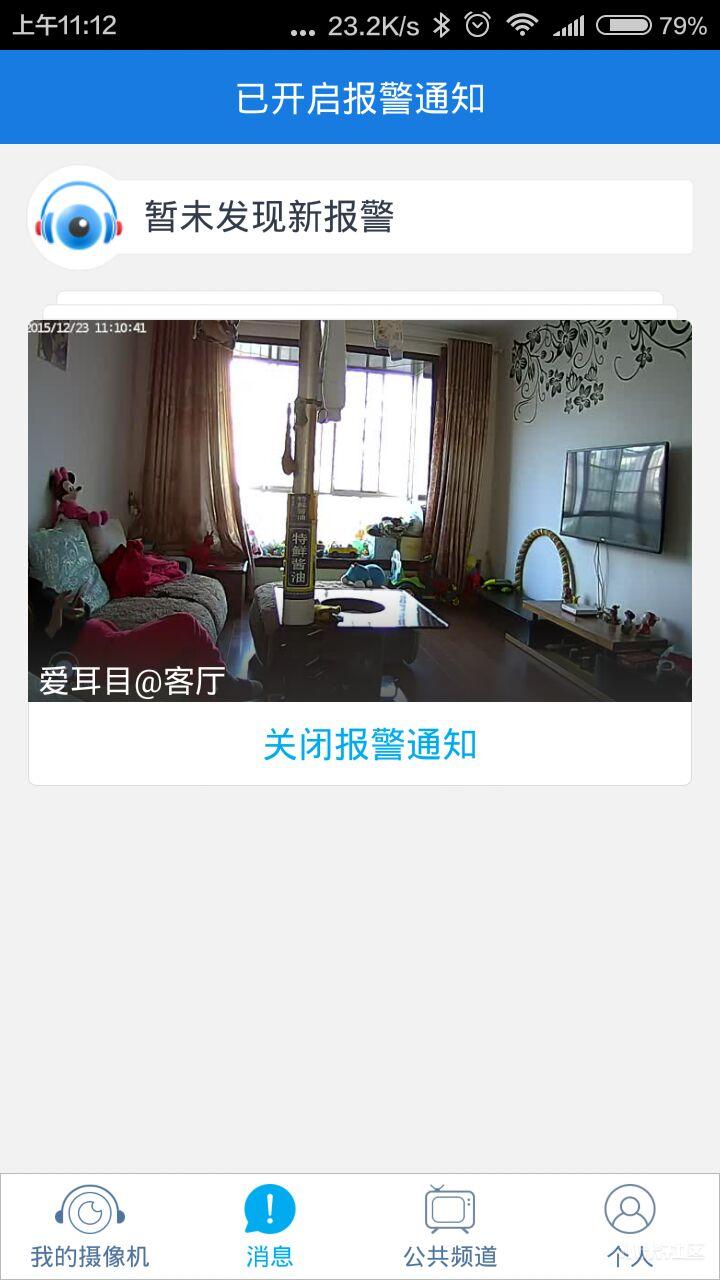
Task: Expand the collapsed card under alarm list
Action: coord(360,300)
